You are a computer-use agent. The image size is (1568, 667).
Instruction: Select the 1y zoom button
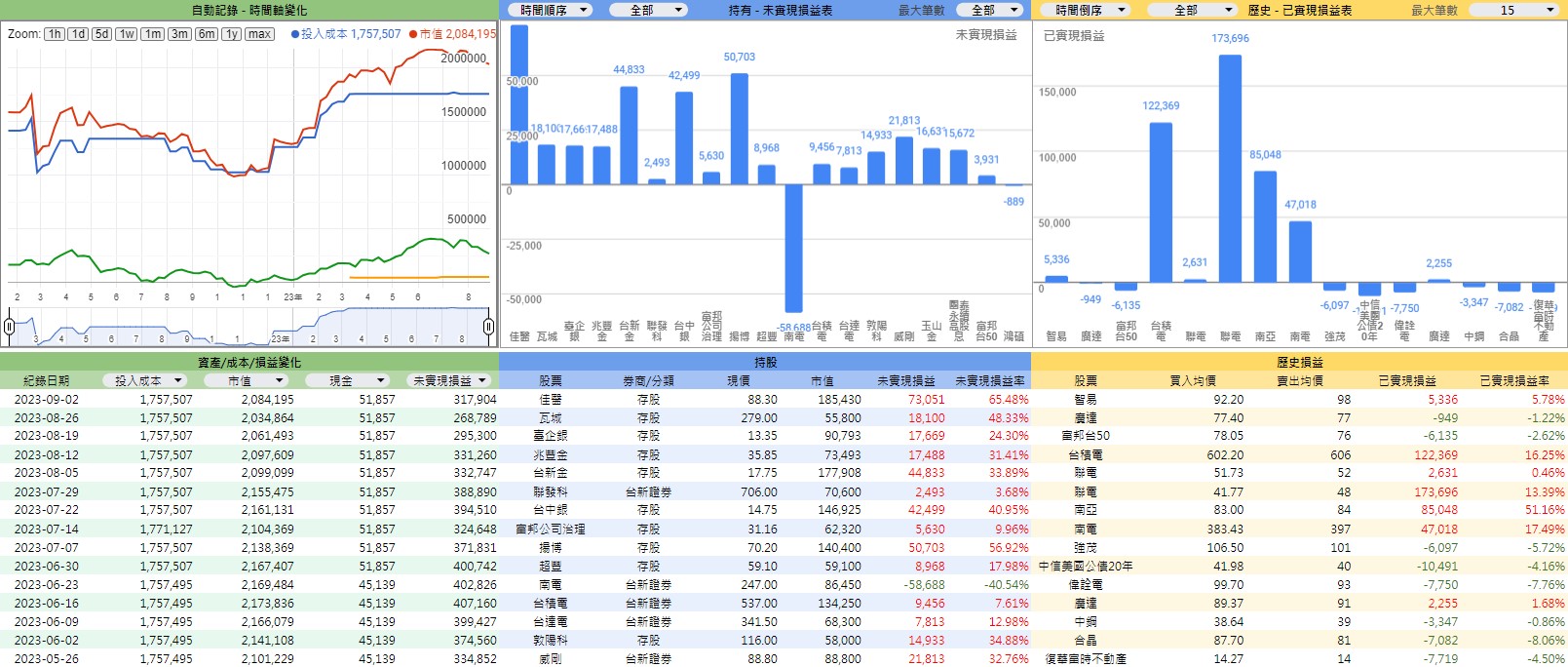231,34
